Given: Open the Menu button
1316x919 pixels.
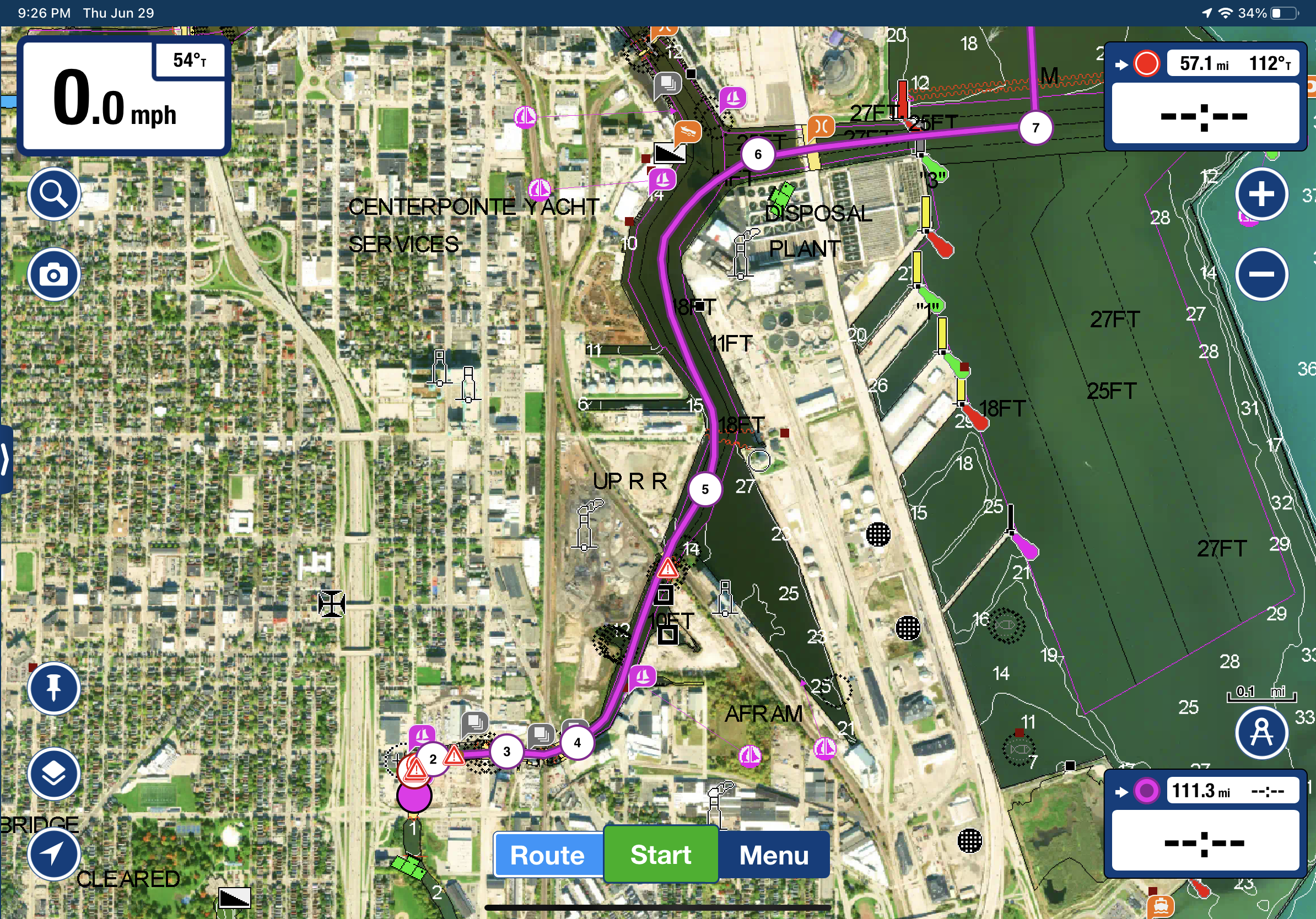Looking at the screenshot, I should (773, 855).
